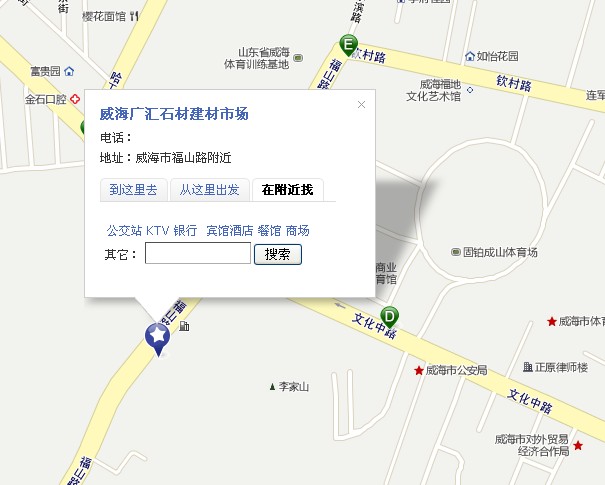Screen dimensions: 605x485
Task: Switch to the 从这里出发 tab
Action: [x=210, y=189]
